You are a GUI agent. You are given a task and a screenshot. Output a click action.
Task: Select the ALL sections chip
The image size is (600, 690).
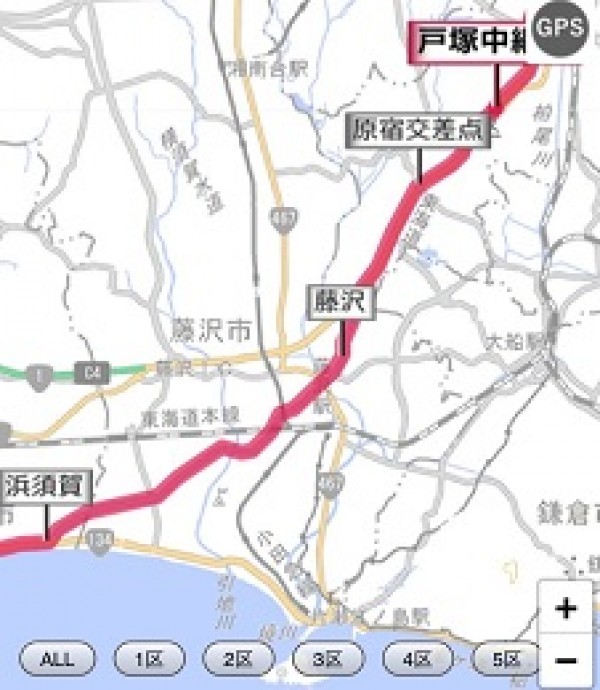point(57,659)
